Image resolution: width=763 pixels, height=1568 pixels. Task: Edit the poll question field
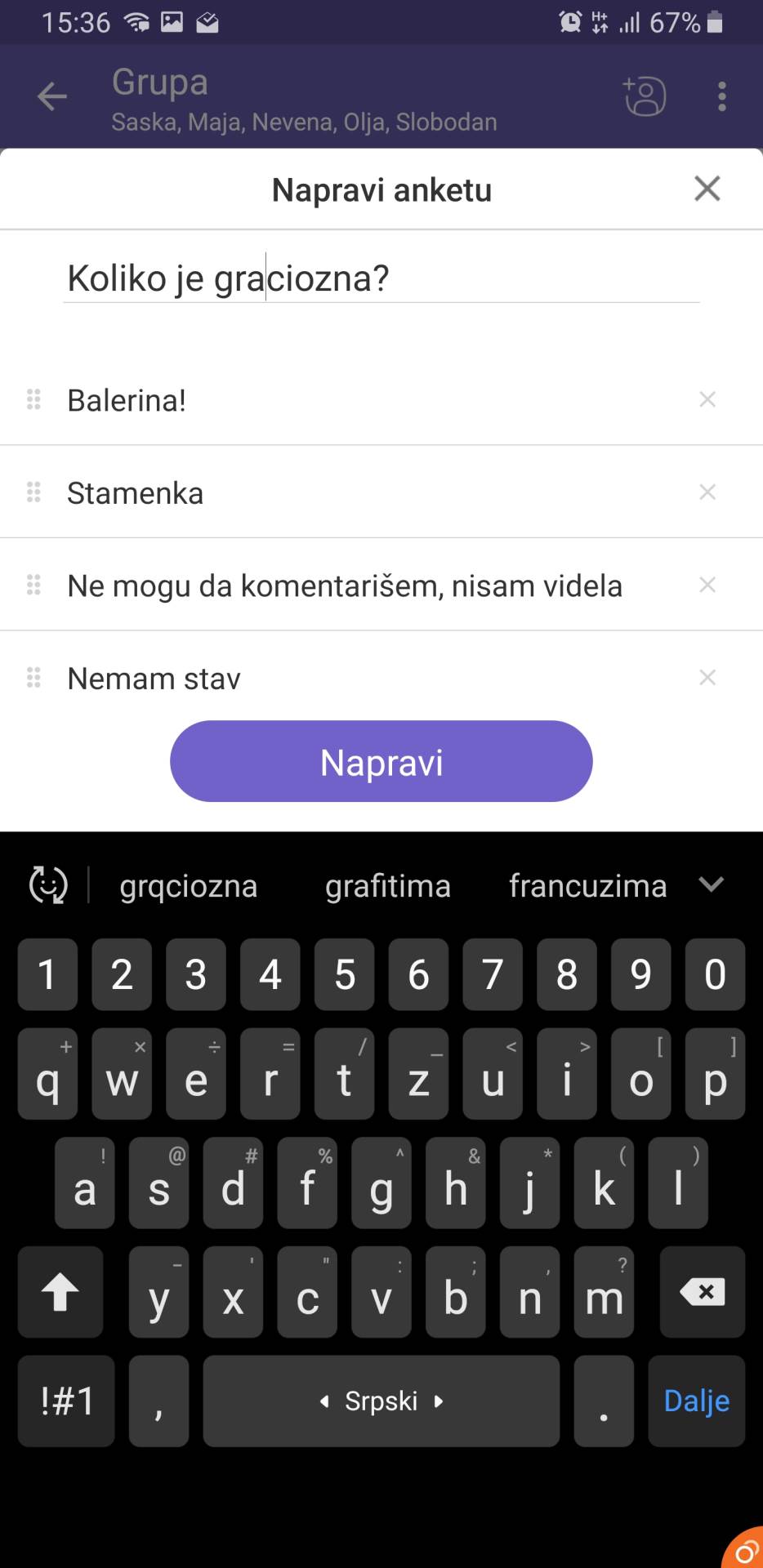[381, 278]
